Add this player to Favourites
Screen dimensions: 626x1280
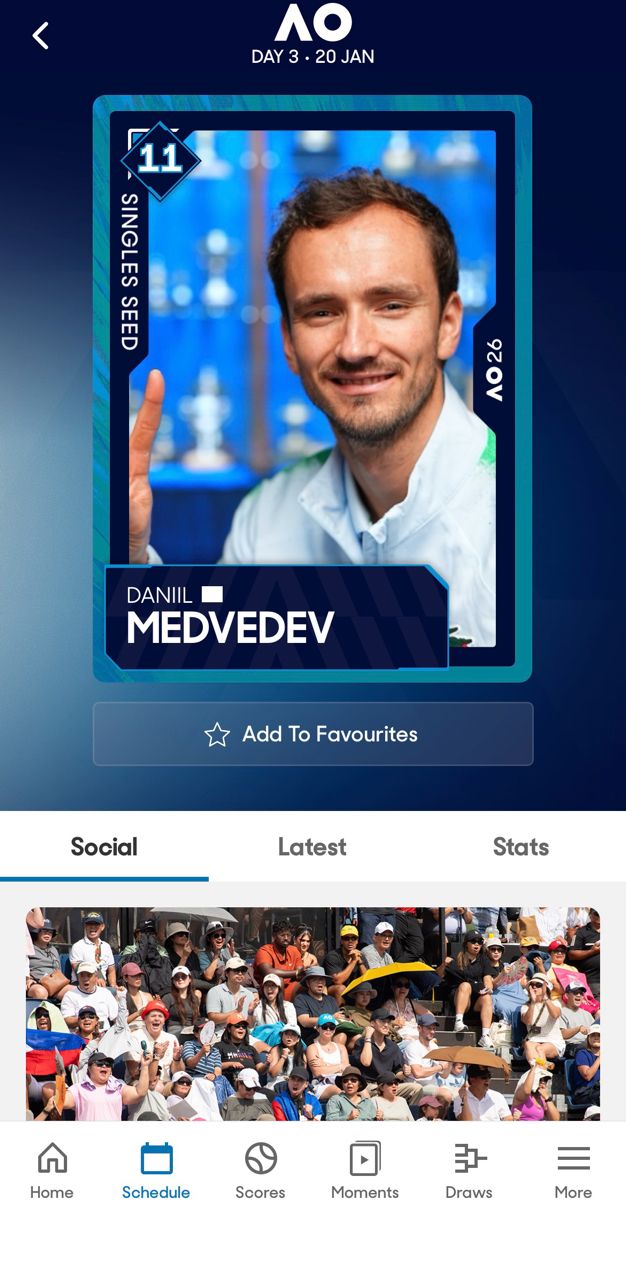click(312, 734)
